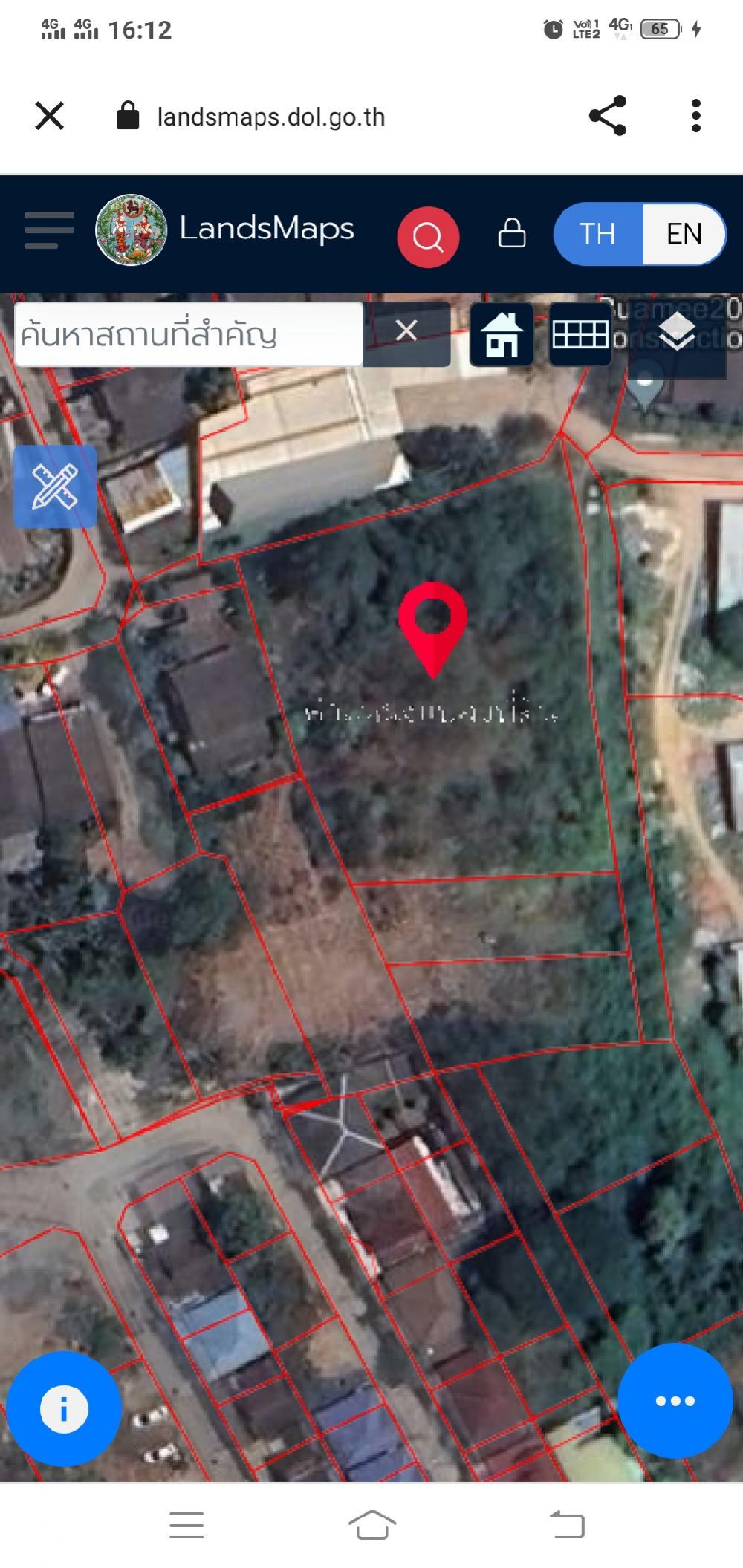Open the ruler and pencil measuring tool
Viewport: 743px width, 1568px height.
pyautogui.click(x=55, y=487)
